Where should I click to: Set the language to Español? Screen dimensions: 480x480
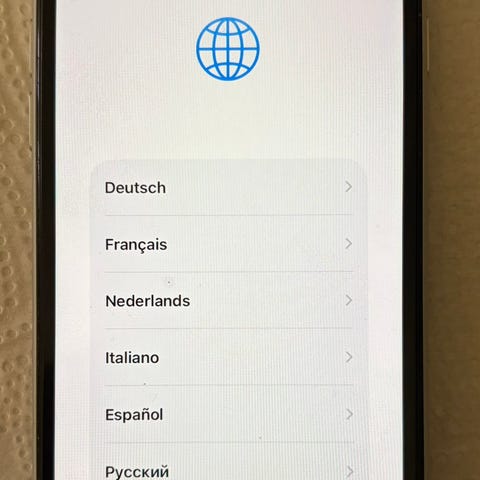coord(229,414)
